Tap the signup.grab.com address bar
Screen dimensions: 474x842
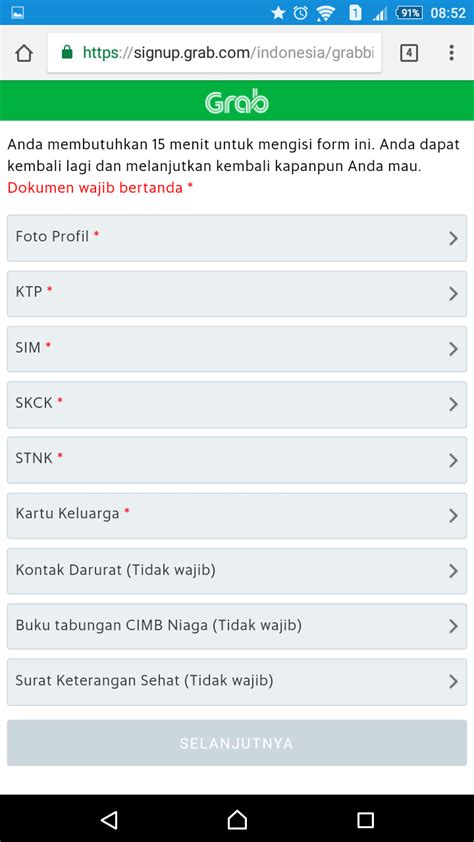(x=214, y=53)
